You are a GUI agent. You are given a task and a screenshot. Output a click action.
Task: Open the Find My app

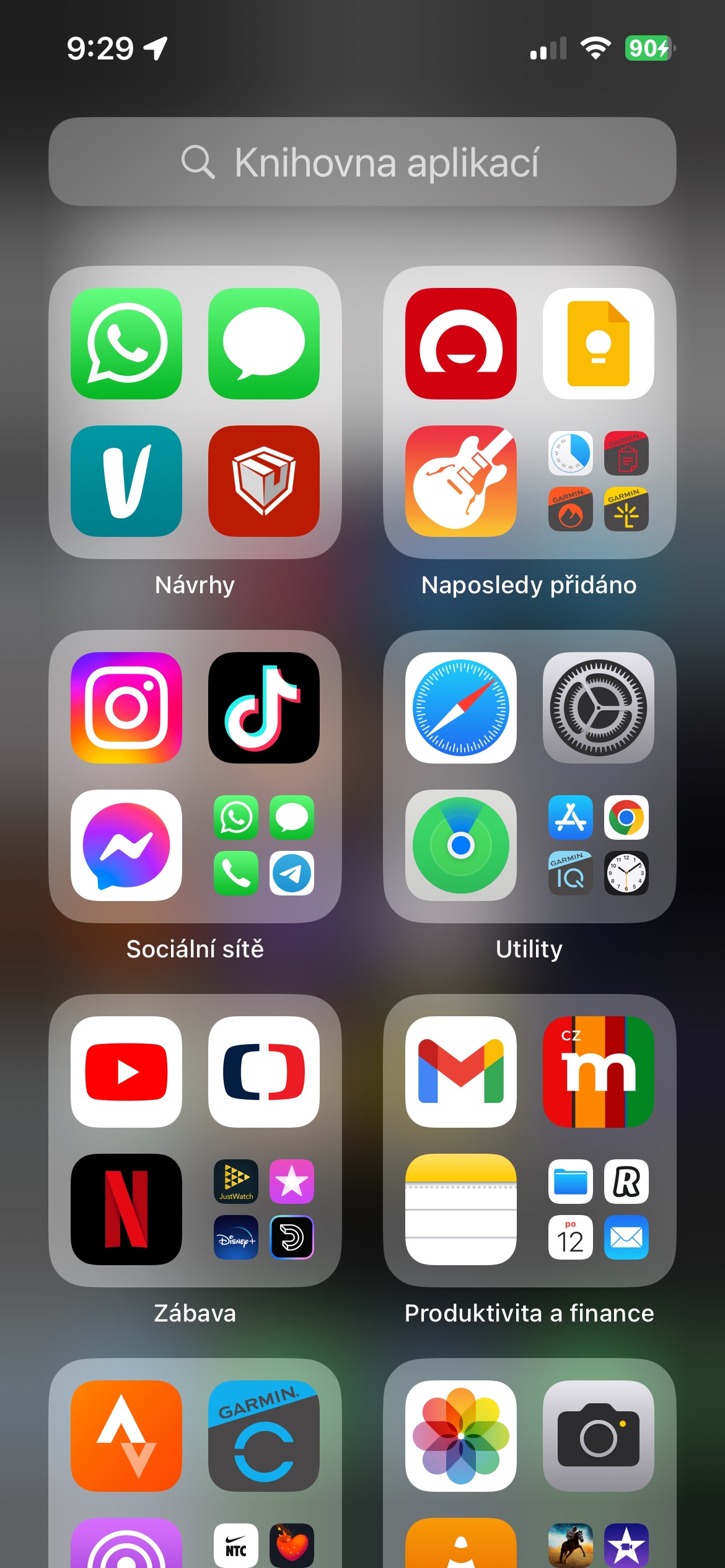pyautogui.click(x=461, y=845)
